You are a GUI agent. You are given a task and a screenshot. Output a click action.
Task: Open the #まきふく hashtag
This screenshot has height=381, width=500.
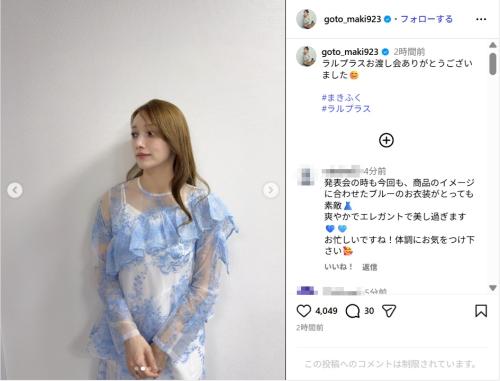341,98
